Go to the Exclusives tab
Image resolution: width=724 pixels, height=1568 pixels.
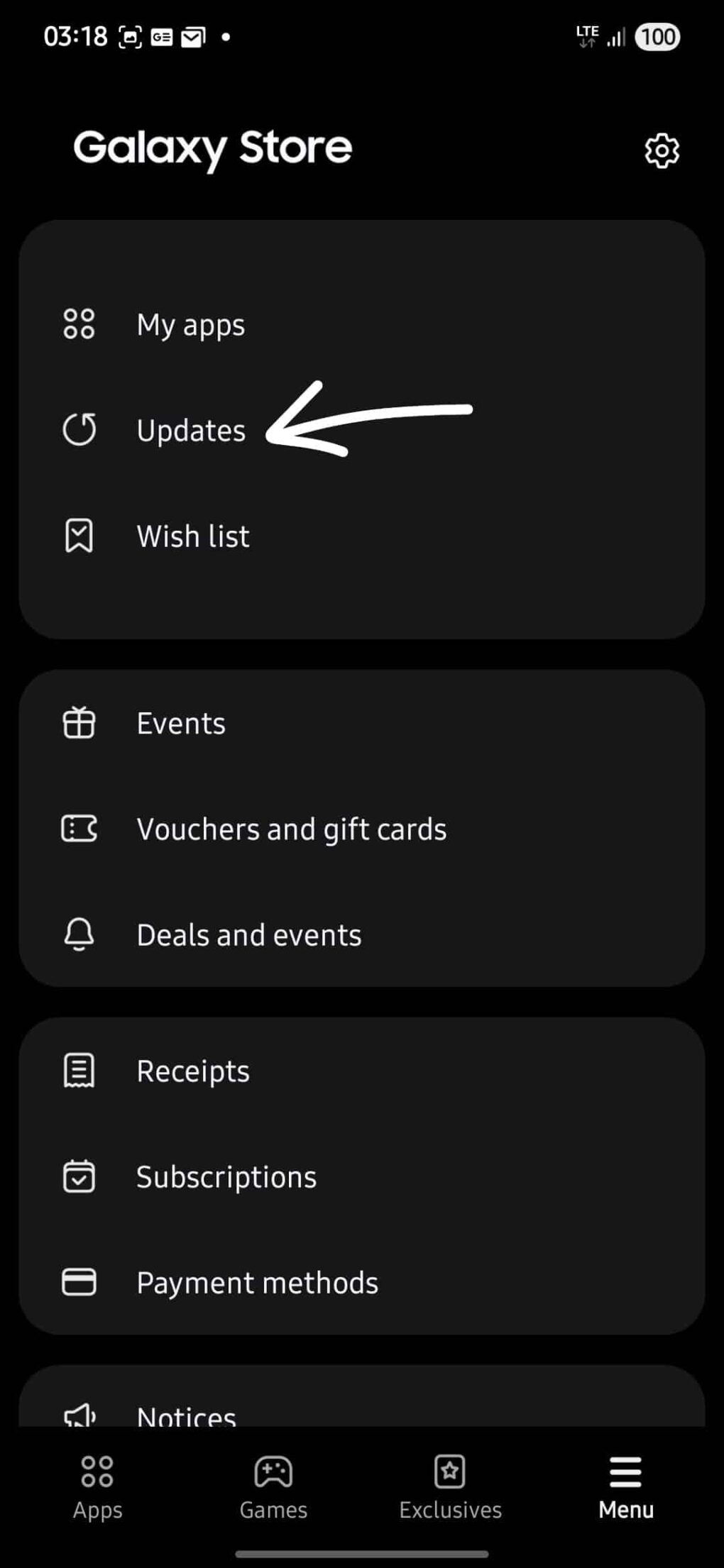(450, 1486)
